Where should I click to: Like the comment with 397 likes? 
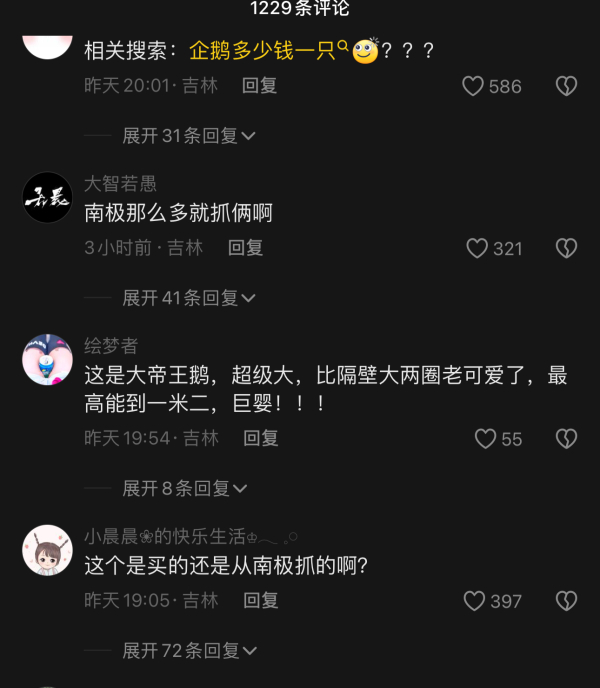coord(475,601)
